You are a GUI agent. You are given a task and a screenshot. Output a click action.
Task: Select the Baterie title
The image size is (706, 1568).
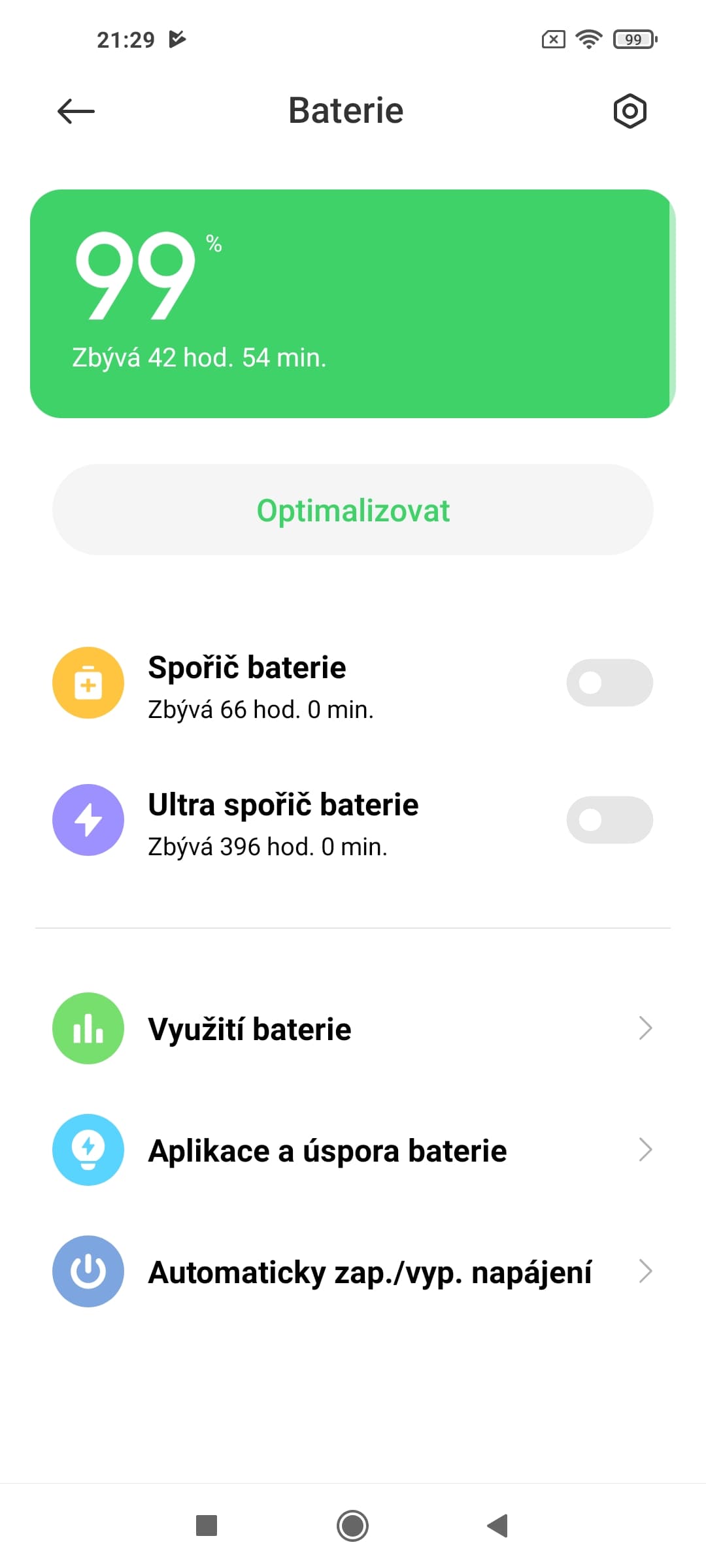click(345, 111)
